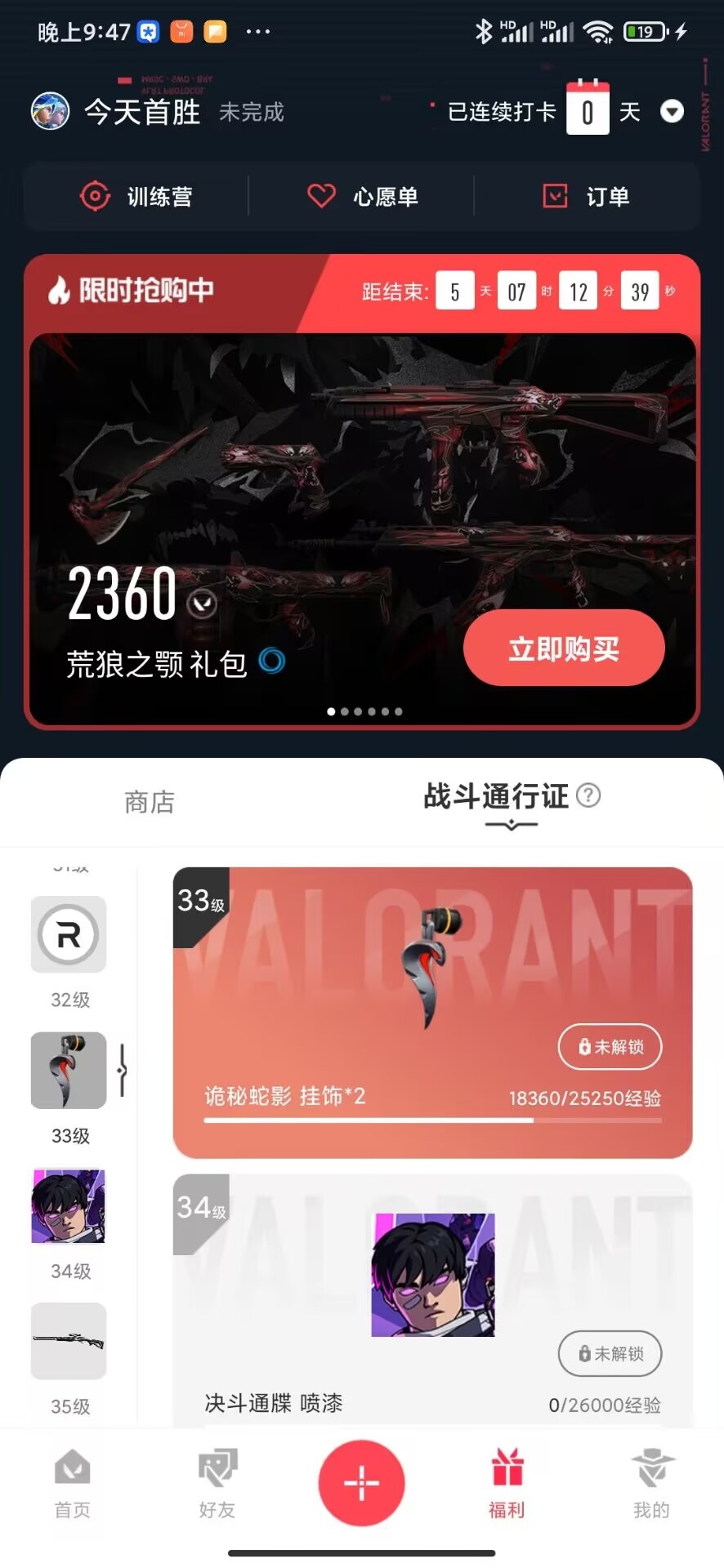This screenshot has height=1568, width=724.
Task: Tap 未解锁 on the 33级 reward card
Action: (x=610, y=1046)
